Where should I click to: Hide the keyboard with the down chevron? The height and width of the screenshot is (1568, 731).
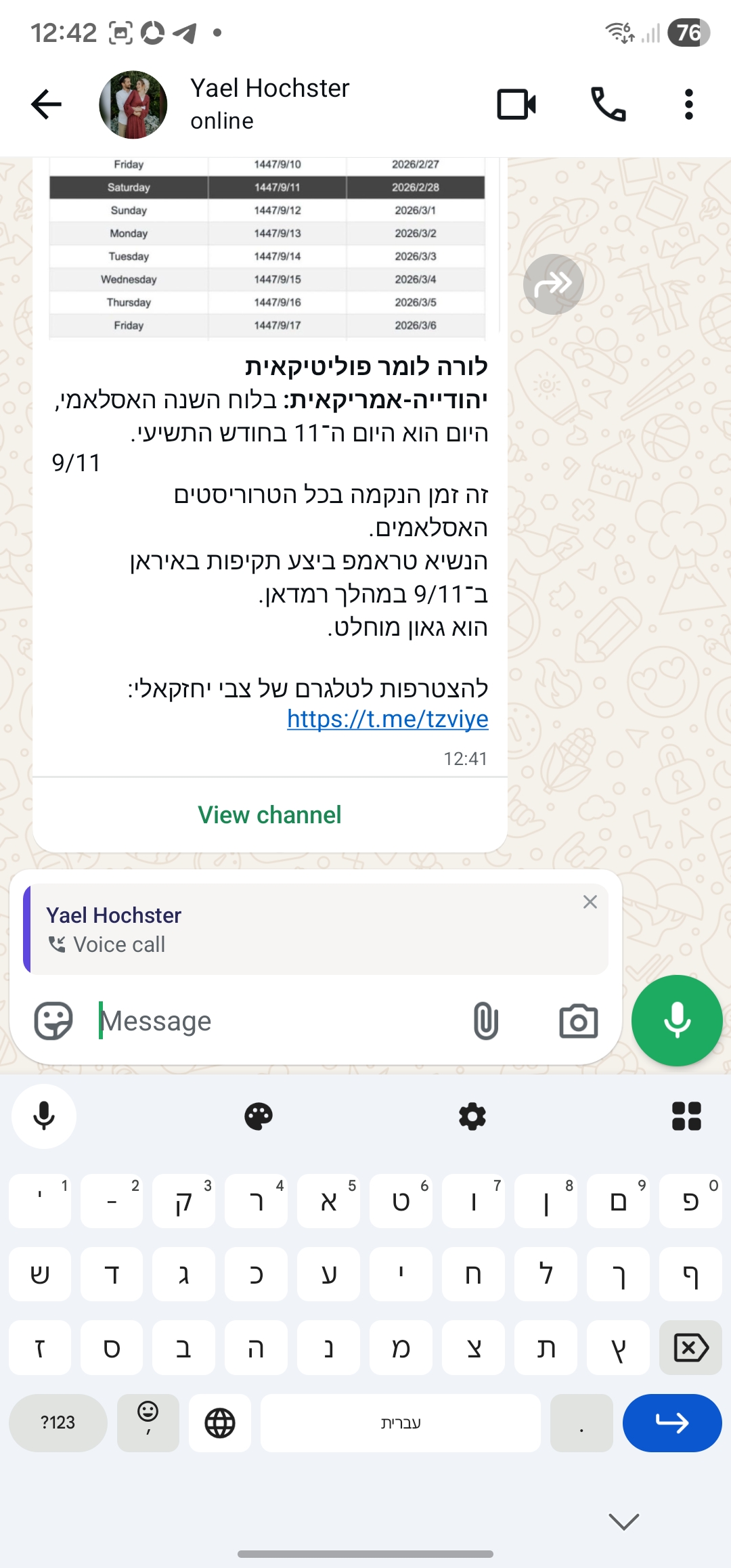[623, 1521]
